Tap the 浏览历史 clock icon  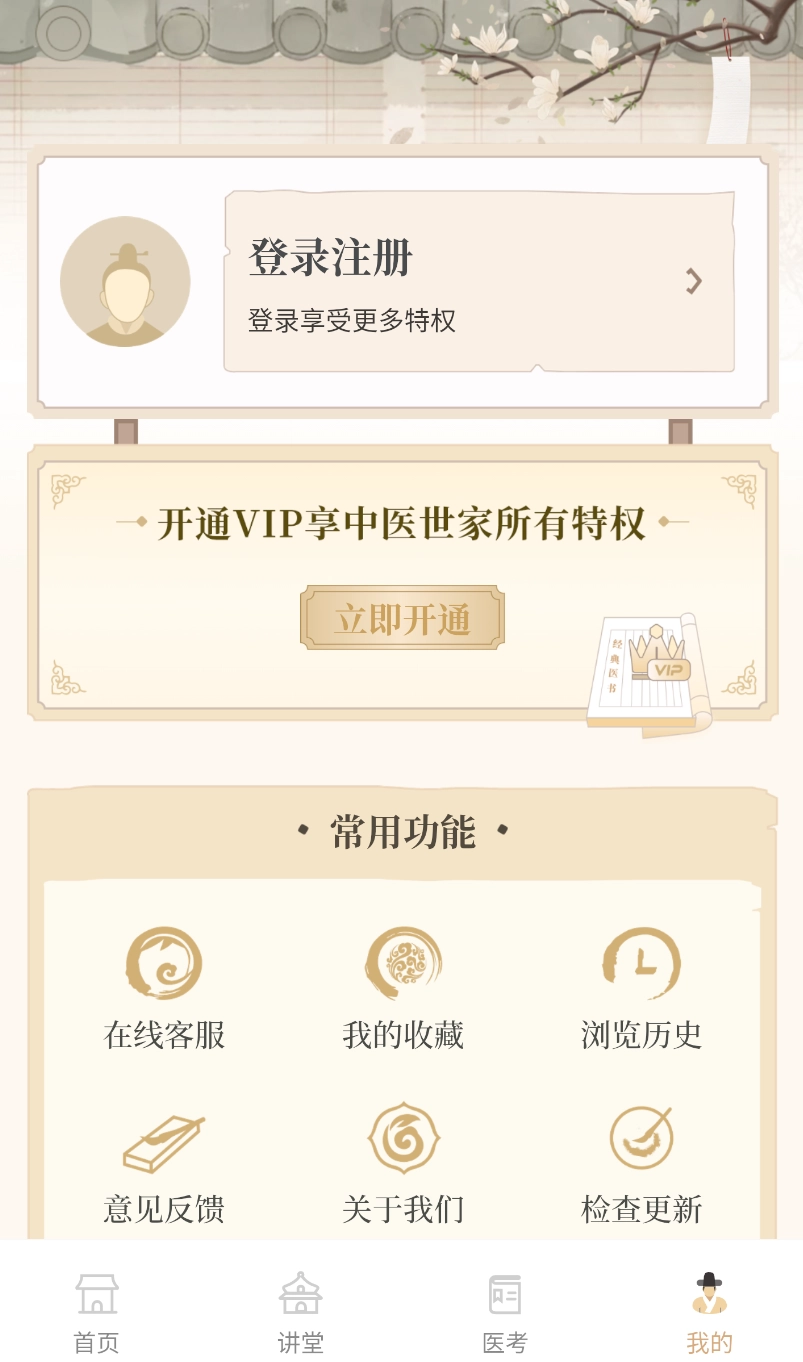[x=641, y=962]
